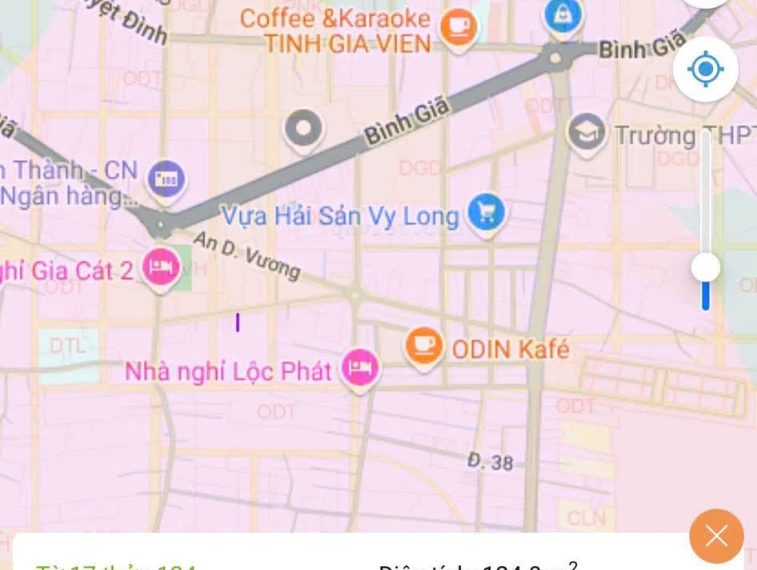Viewport: 757px width, 570px height.
Task: Open Nhà nghỉ Lộc Phát marker
Action: coord(360,369)
